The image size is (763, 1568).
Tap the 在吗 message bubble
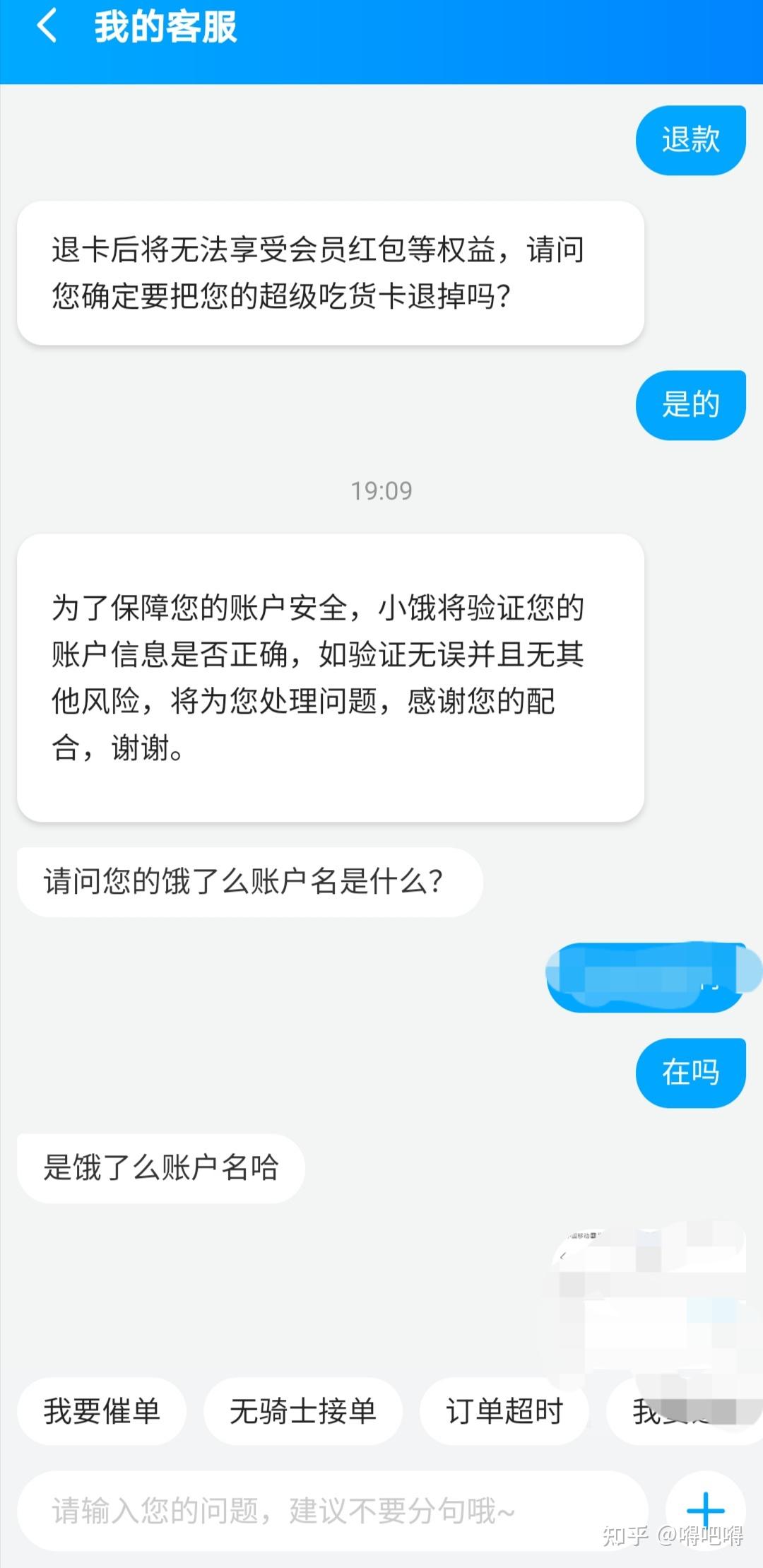(x=690, y=1072)
